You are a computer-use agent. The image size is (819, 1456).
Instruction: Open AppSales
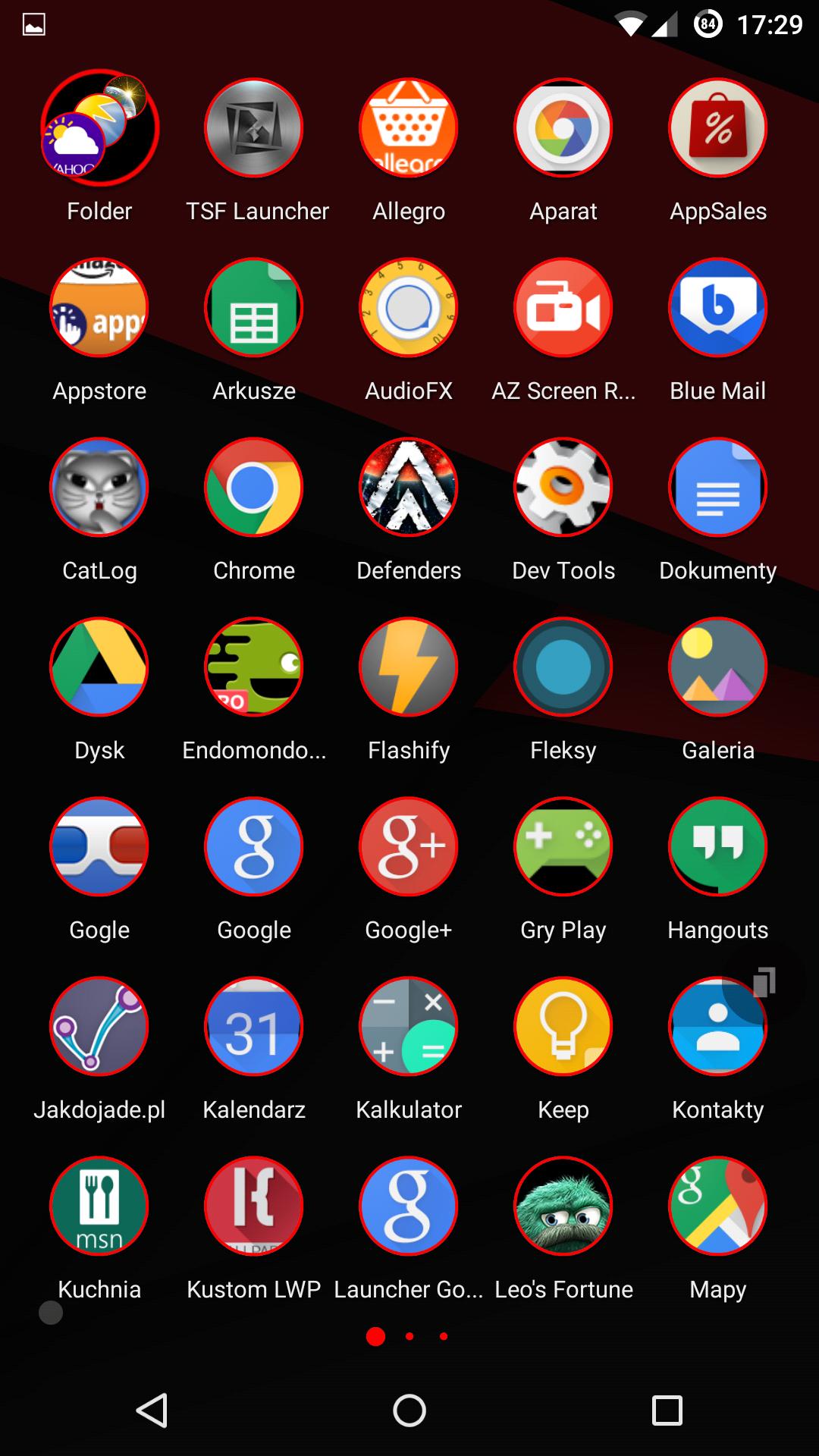[718, 128]
